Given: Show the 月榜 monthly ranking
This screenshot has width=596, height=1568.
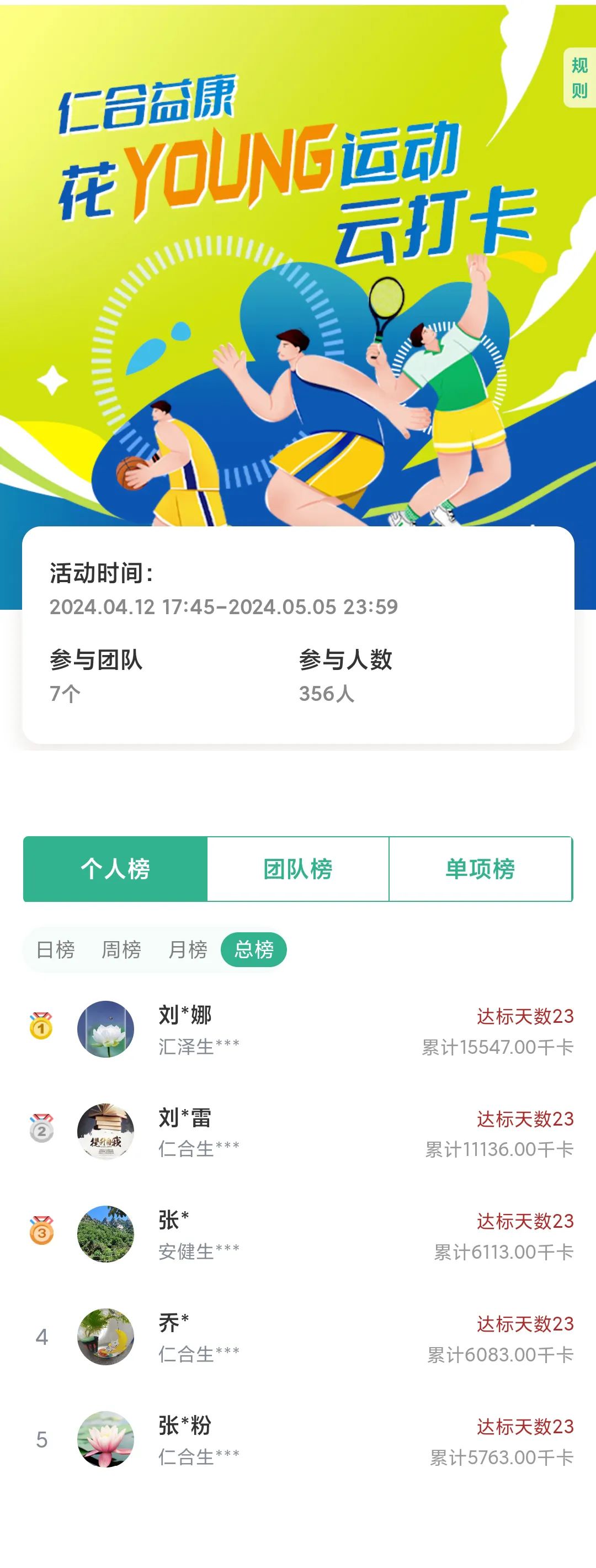Looking at the screenshot, I should click(x=187, y=949).
